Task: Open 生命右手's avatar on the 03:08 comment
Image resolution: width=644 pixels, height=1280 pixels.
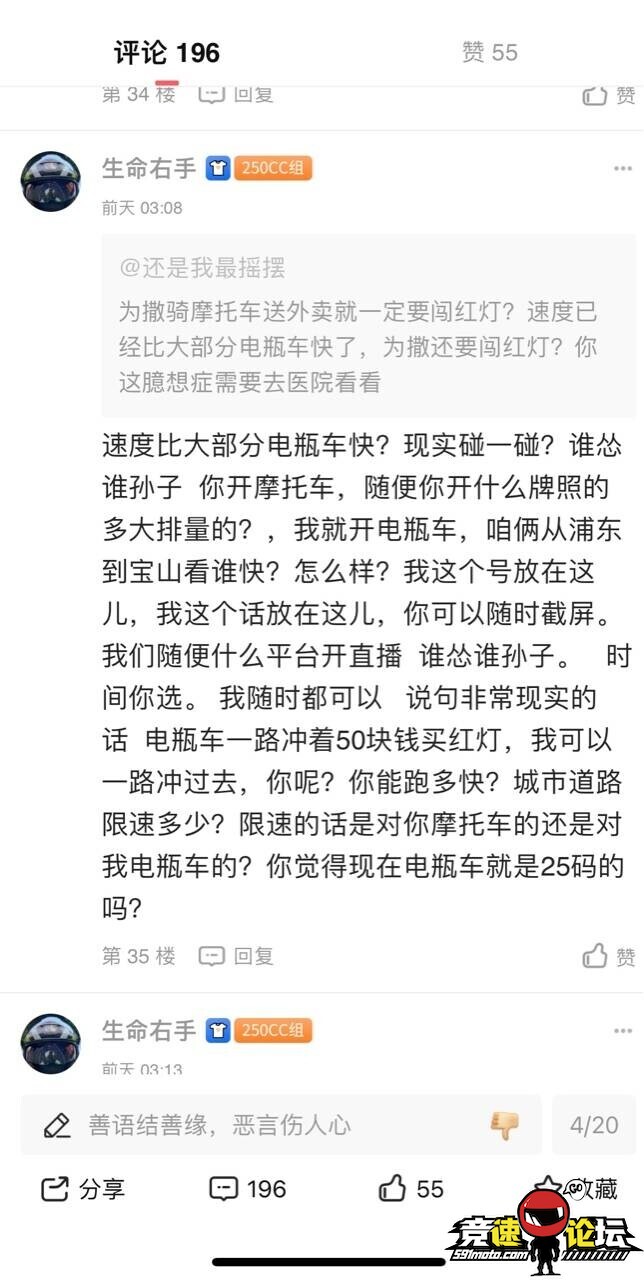Action: click(x=51, y=181)
